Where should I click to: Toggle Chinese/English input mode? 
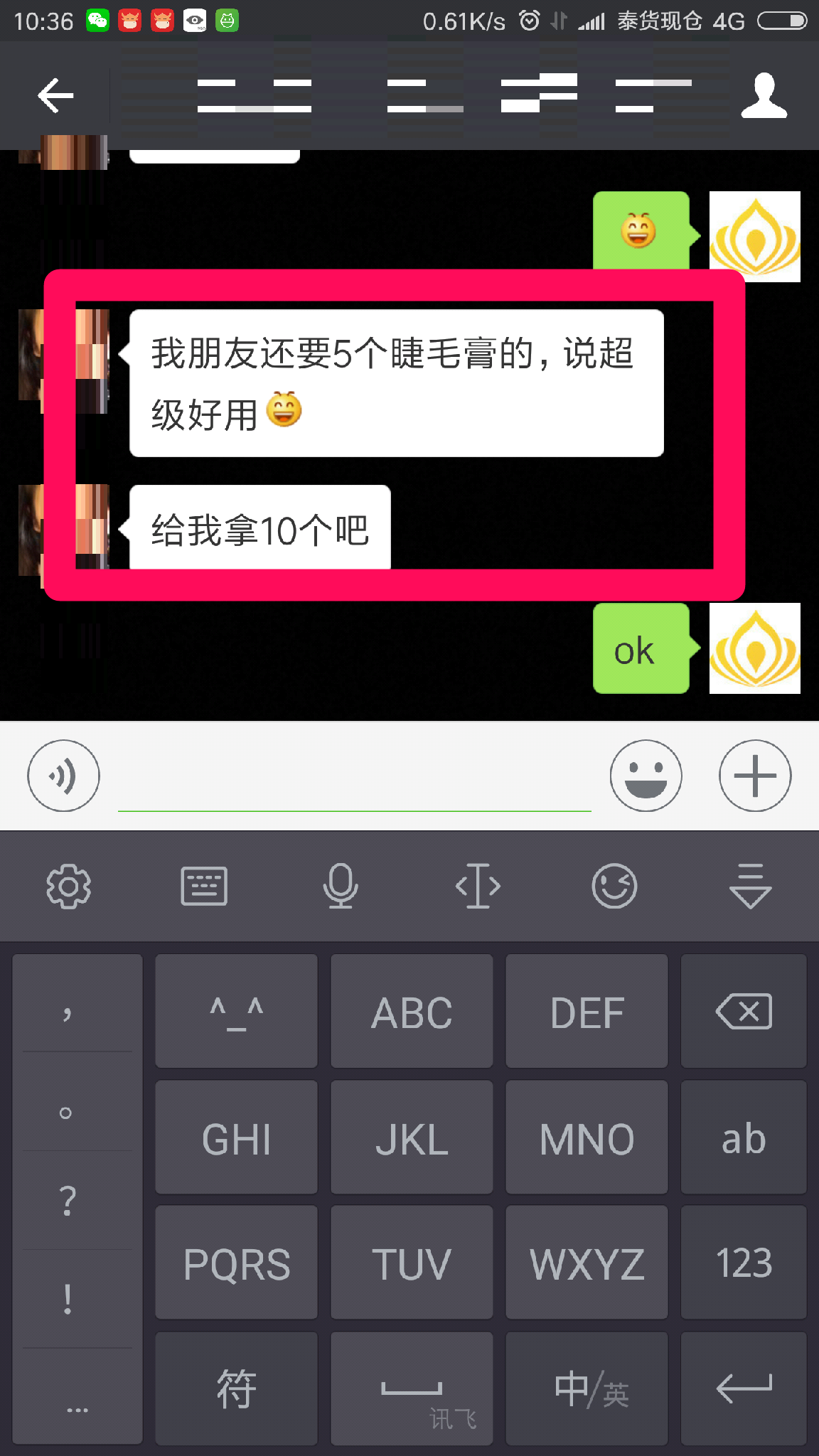(x=587, y=1389)
